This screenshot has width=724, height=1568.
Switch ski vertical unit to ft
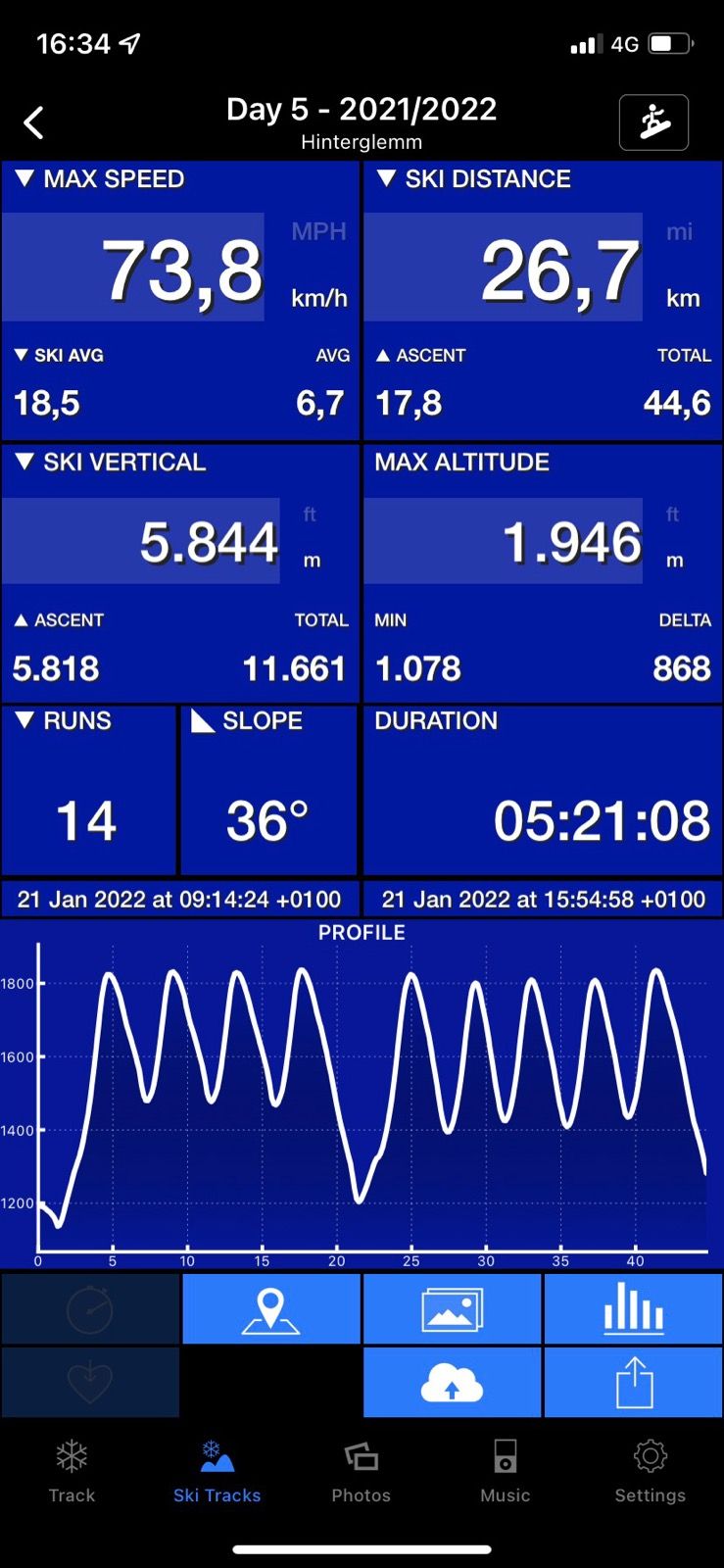[310, 514]
